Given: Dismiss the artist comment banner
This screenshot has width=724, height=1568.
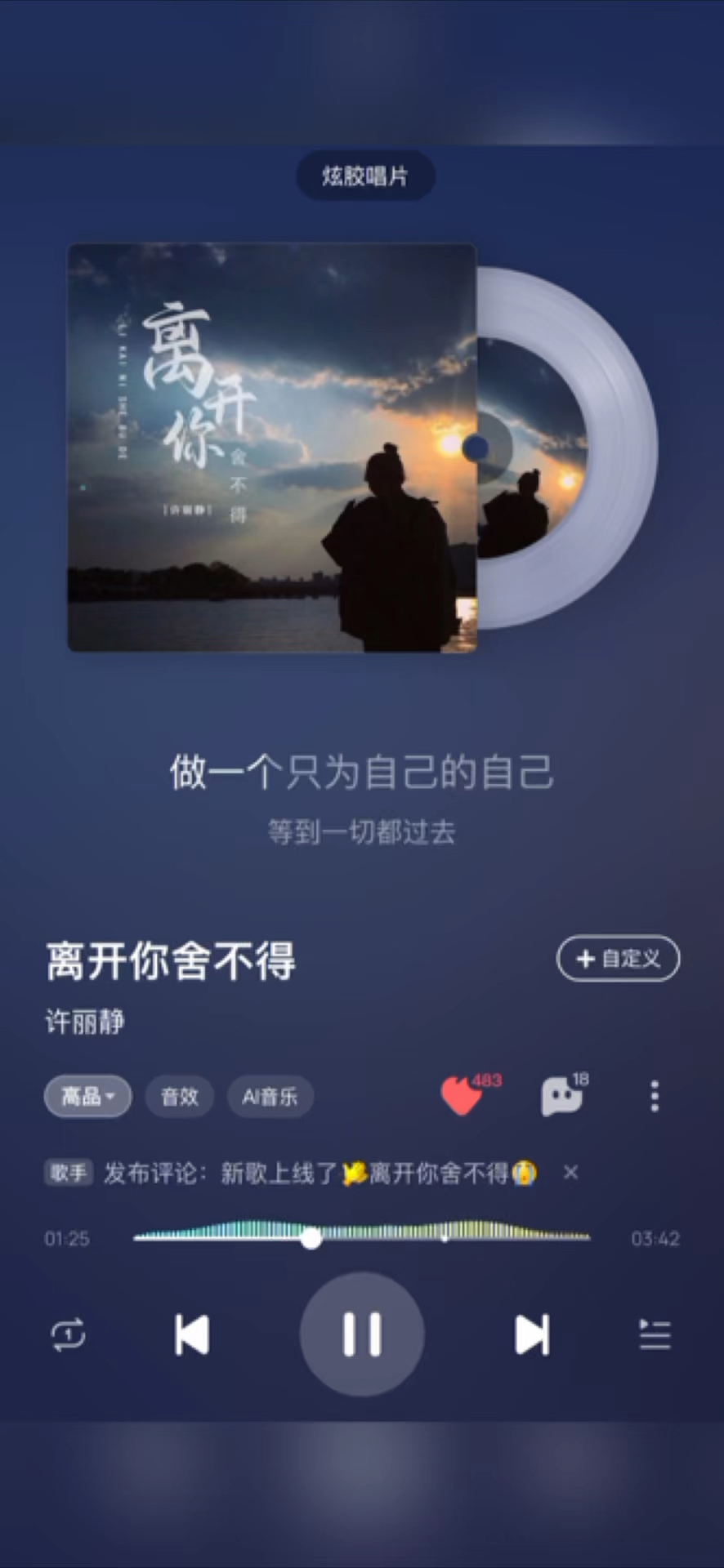Looking at the screenshot, I should [x=570, y=1173].
